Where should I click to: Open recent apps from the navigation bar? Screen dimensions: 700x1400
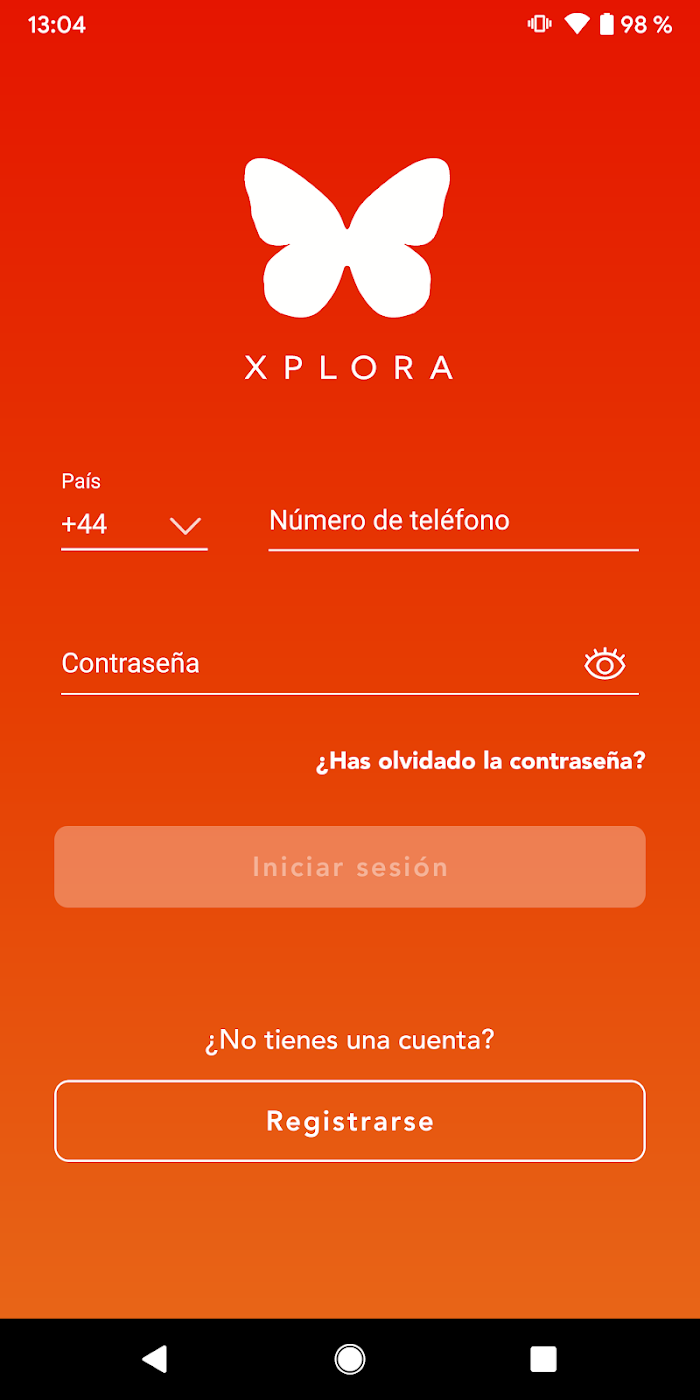point(543,1359)
